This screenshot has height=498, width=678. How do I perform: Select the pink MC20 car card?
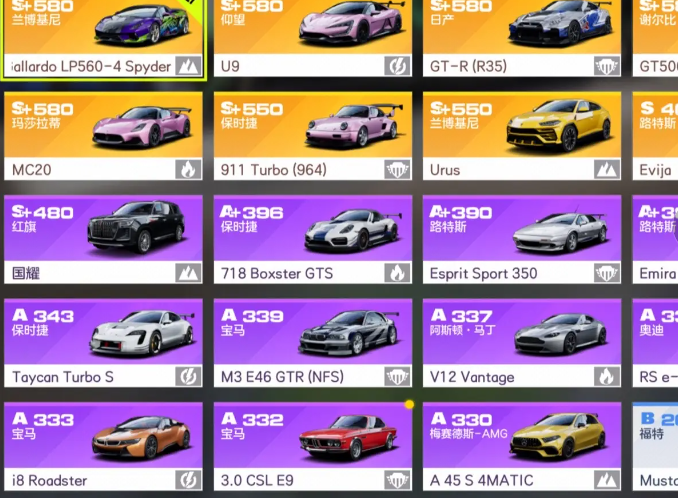coord(103,137)
